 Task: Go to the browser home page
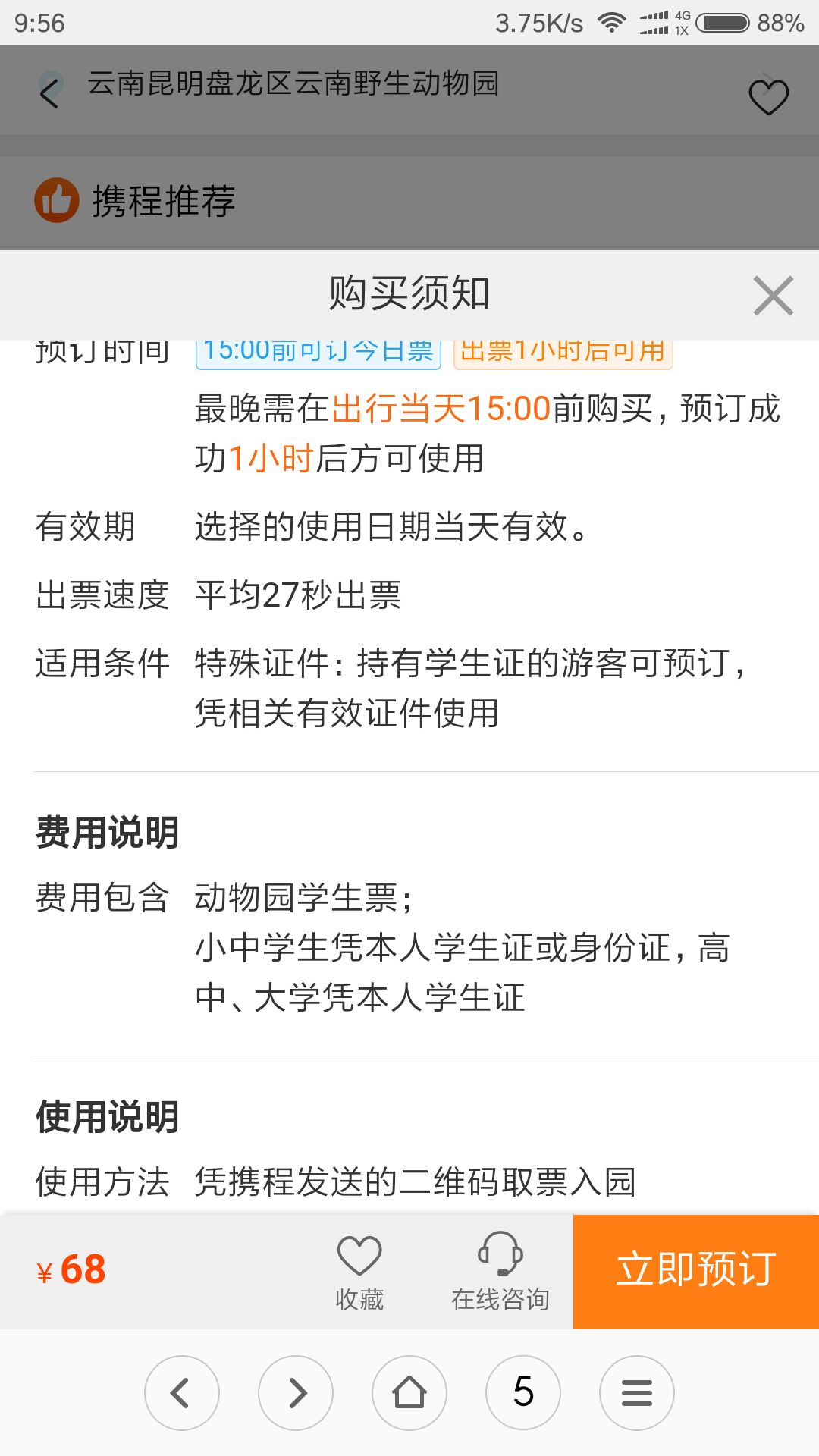(409, 1393)
